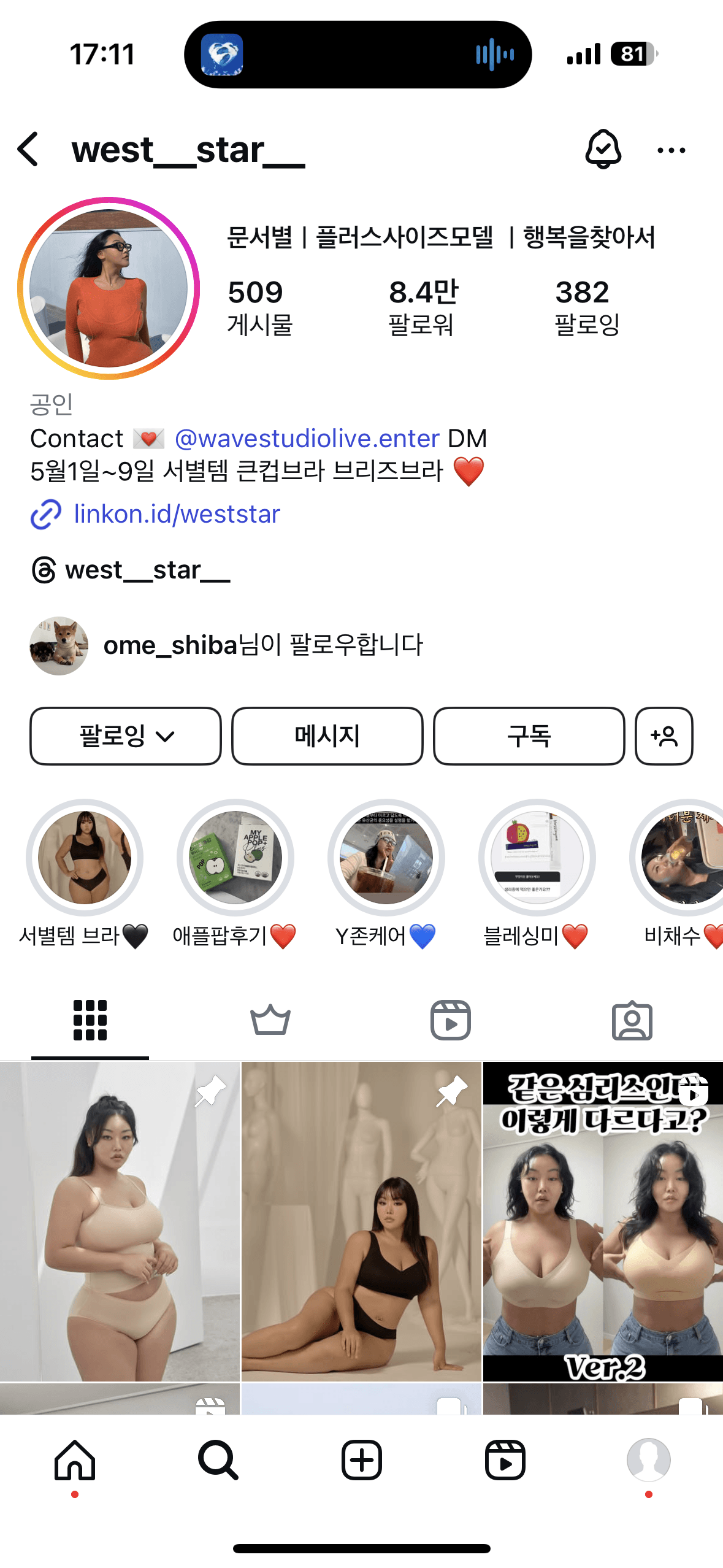Open the 애플팝후기 story highlight
The image size is (723, 1568).
pyautogui.click(x=235, y=858)
